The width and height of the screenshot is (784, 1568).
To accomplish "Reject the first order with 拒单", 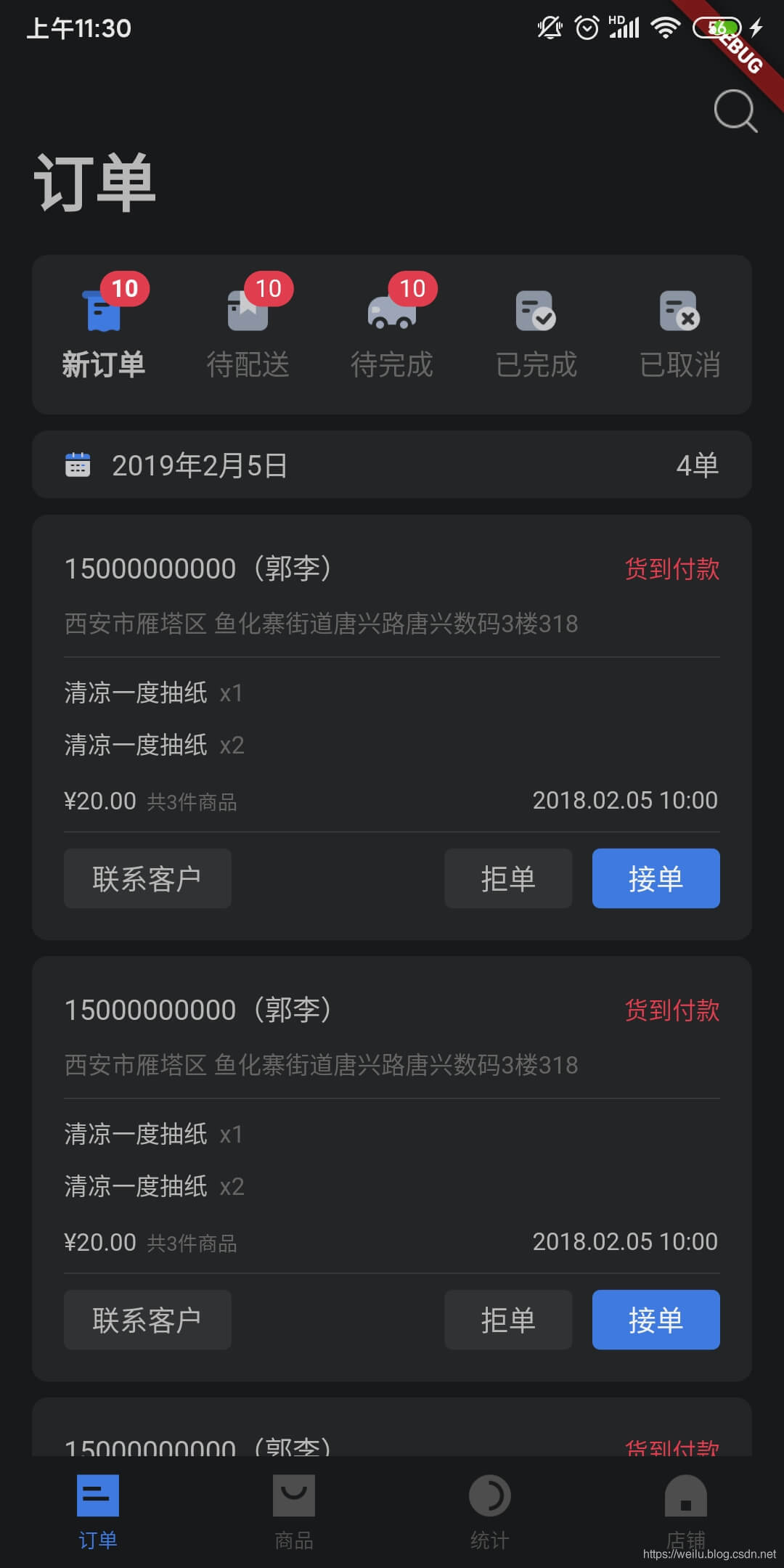I will pos(508,878).
